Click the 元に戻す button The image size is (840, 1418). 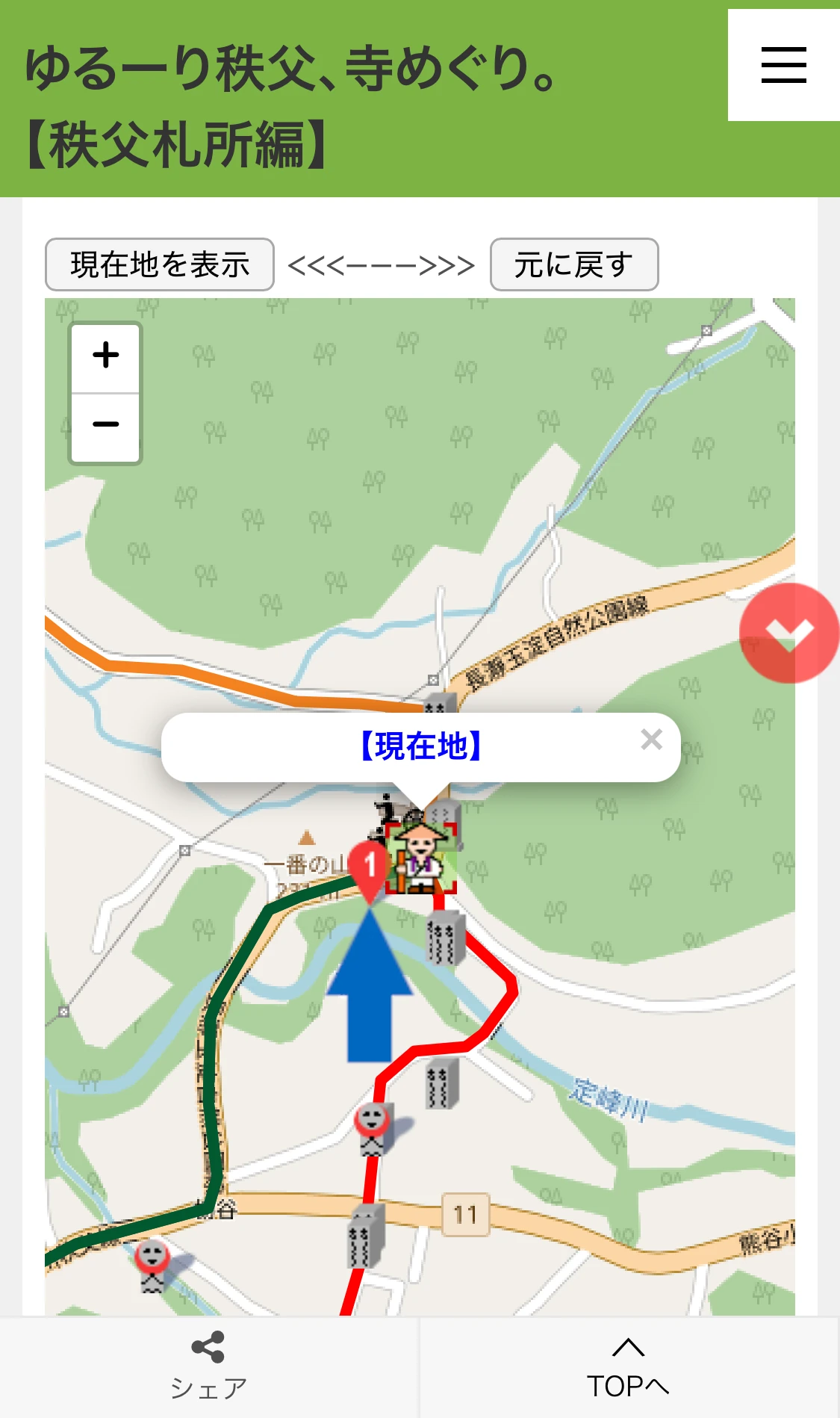pos(573,264)
